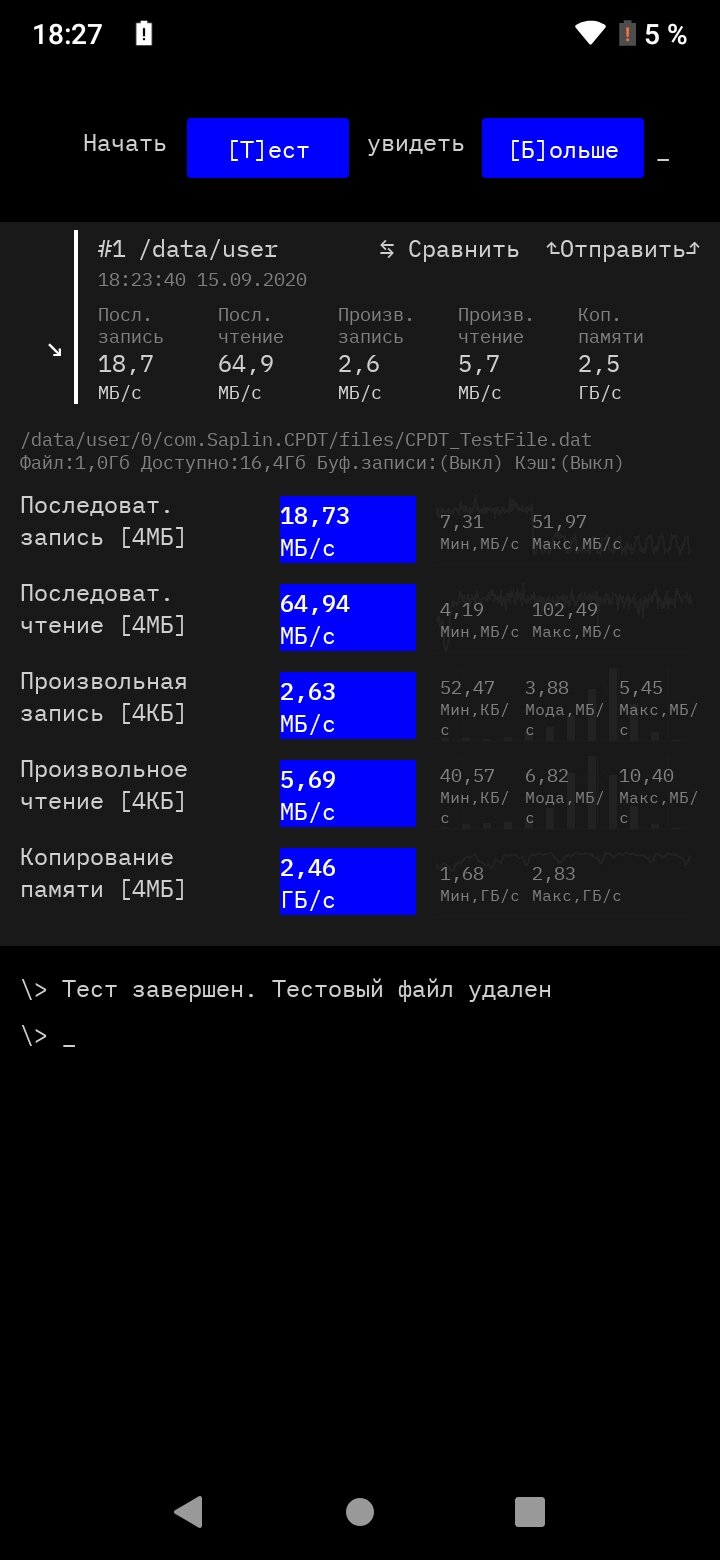
Task: Send the result via Отправить
Action: click(x=623, y=249)
